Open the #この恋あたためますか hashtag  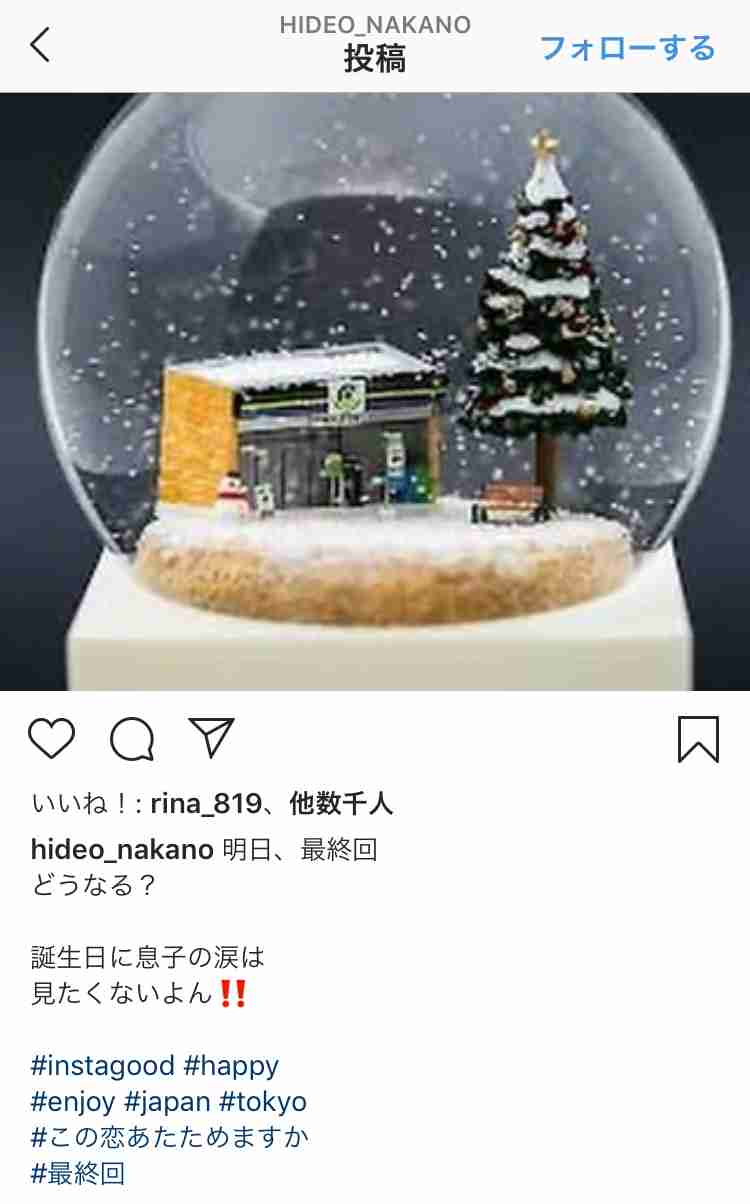coord(170,1138)
